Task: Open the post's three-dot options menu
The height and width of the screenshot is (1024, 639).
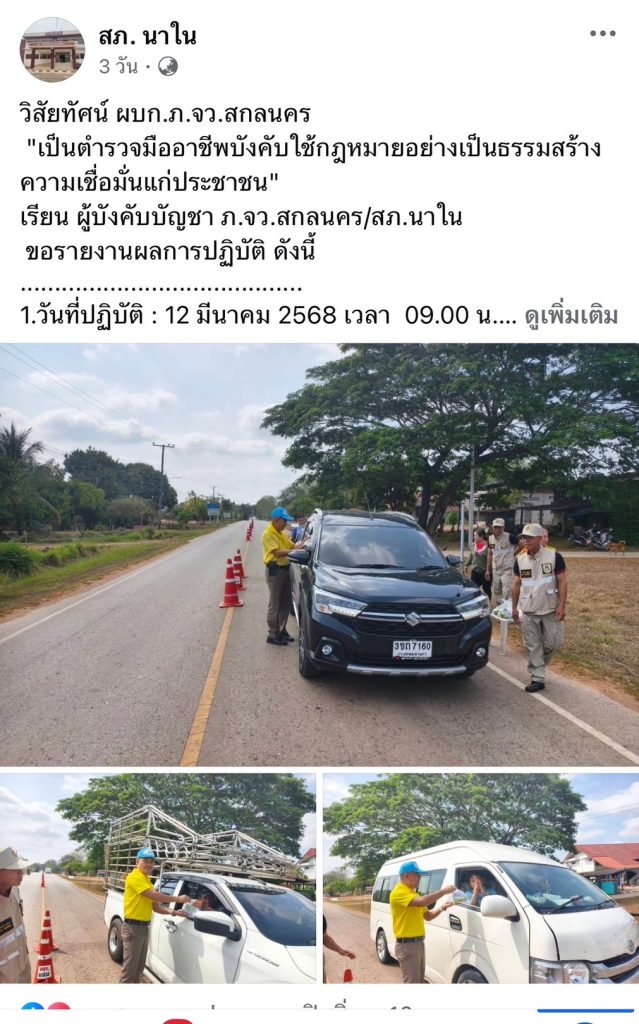Action: pos(602,33)
